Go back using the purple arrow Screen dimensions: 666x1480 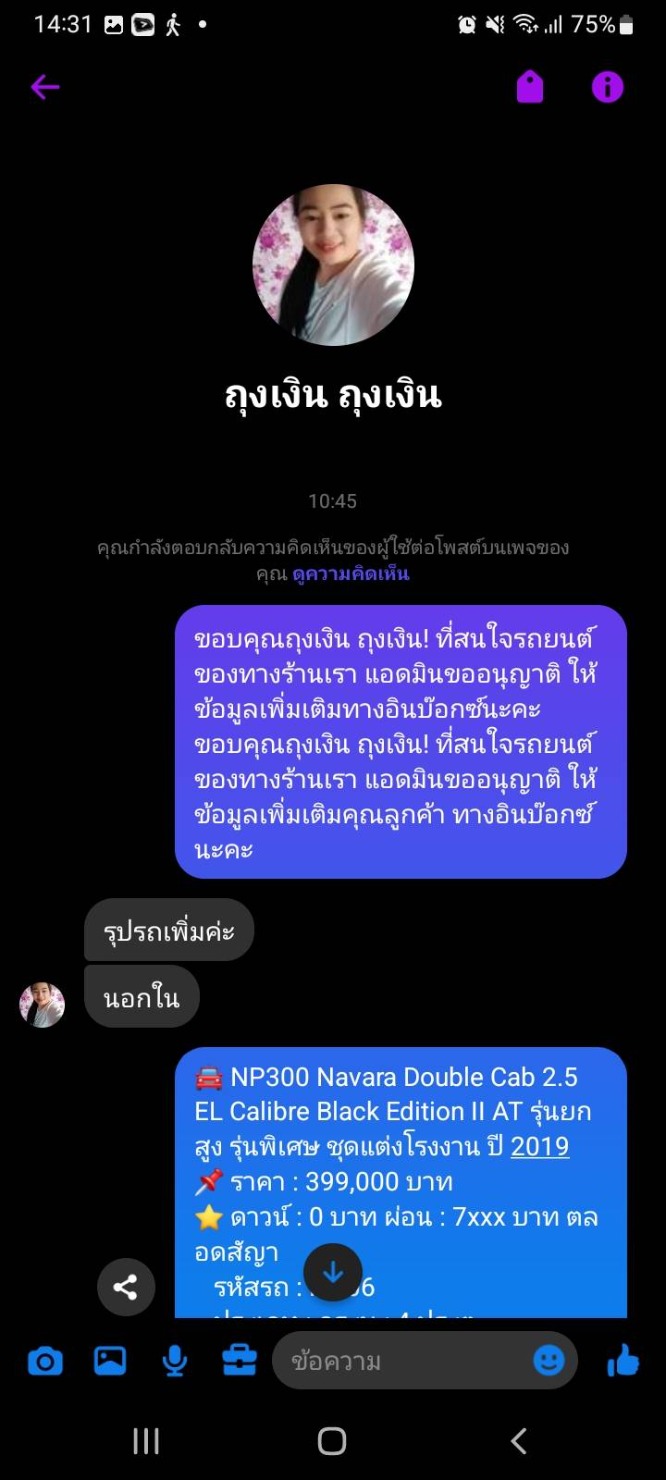click(45, 87)
